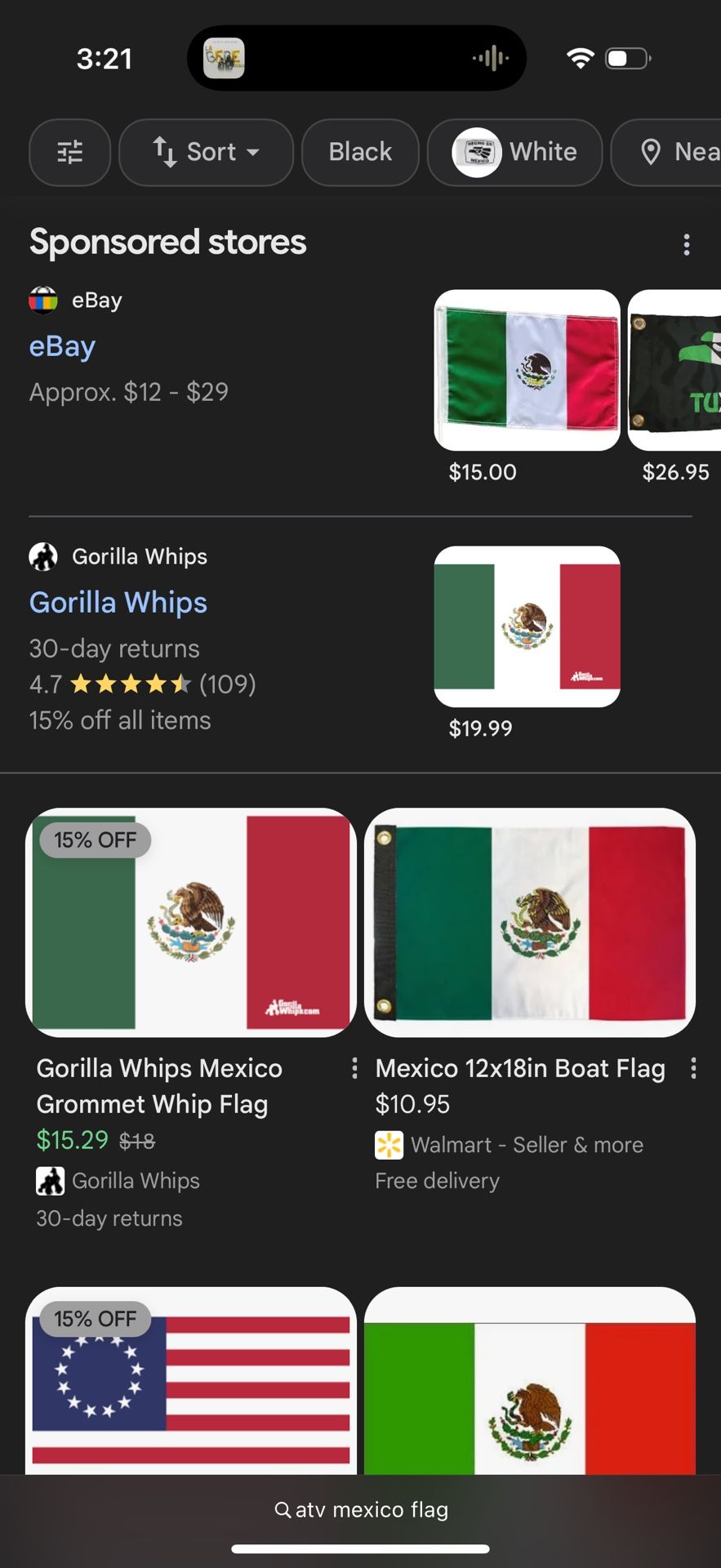View the $15.00 eBay Mexico flag
Image resolution: width=721 pixels, height=1568 pixels.
coord(527,370)
